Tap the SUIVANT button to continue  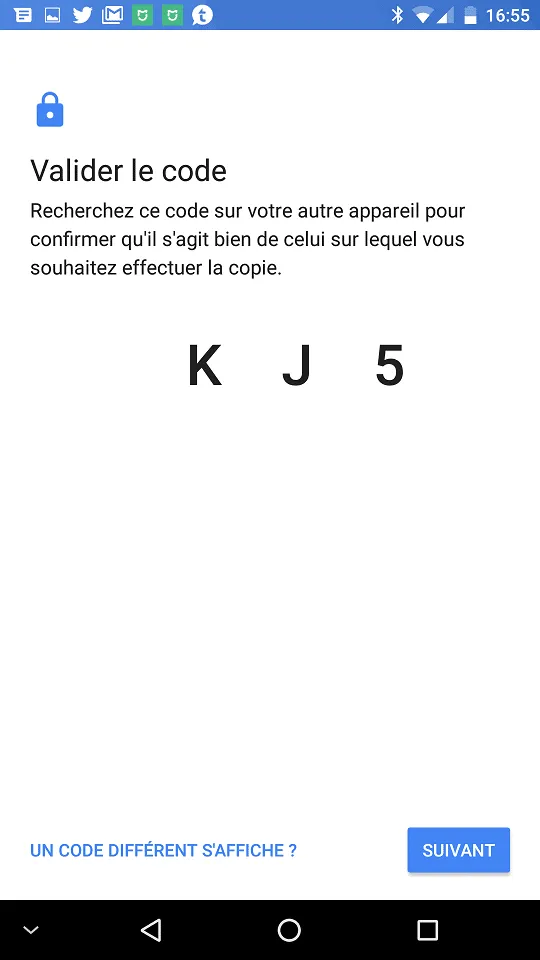459,850
